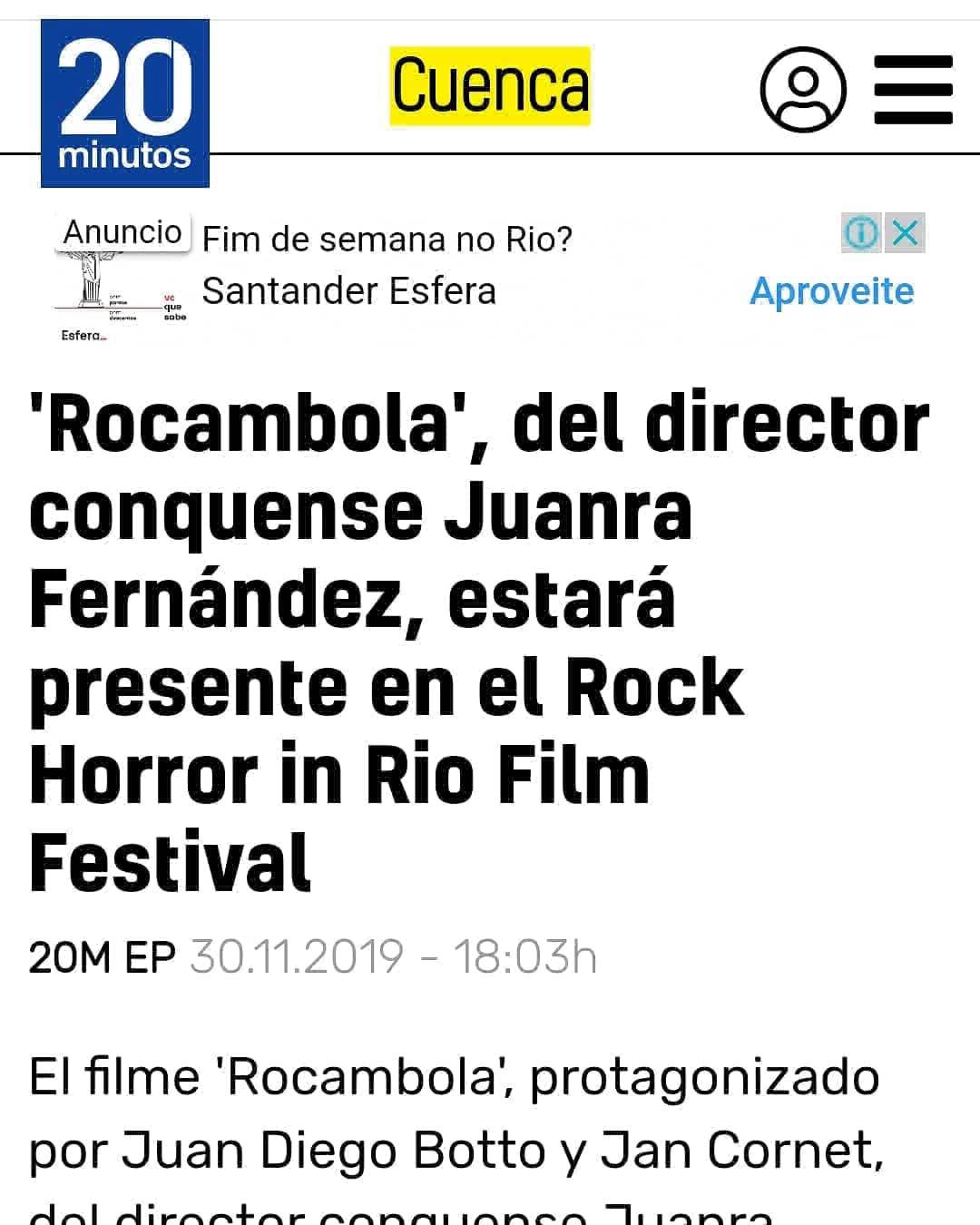Open the Cuenca section link
Screen dimensions: 980x1225
click(x=490, y=86)
